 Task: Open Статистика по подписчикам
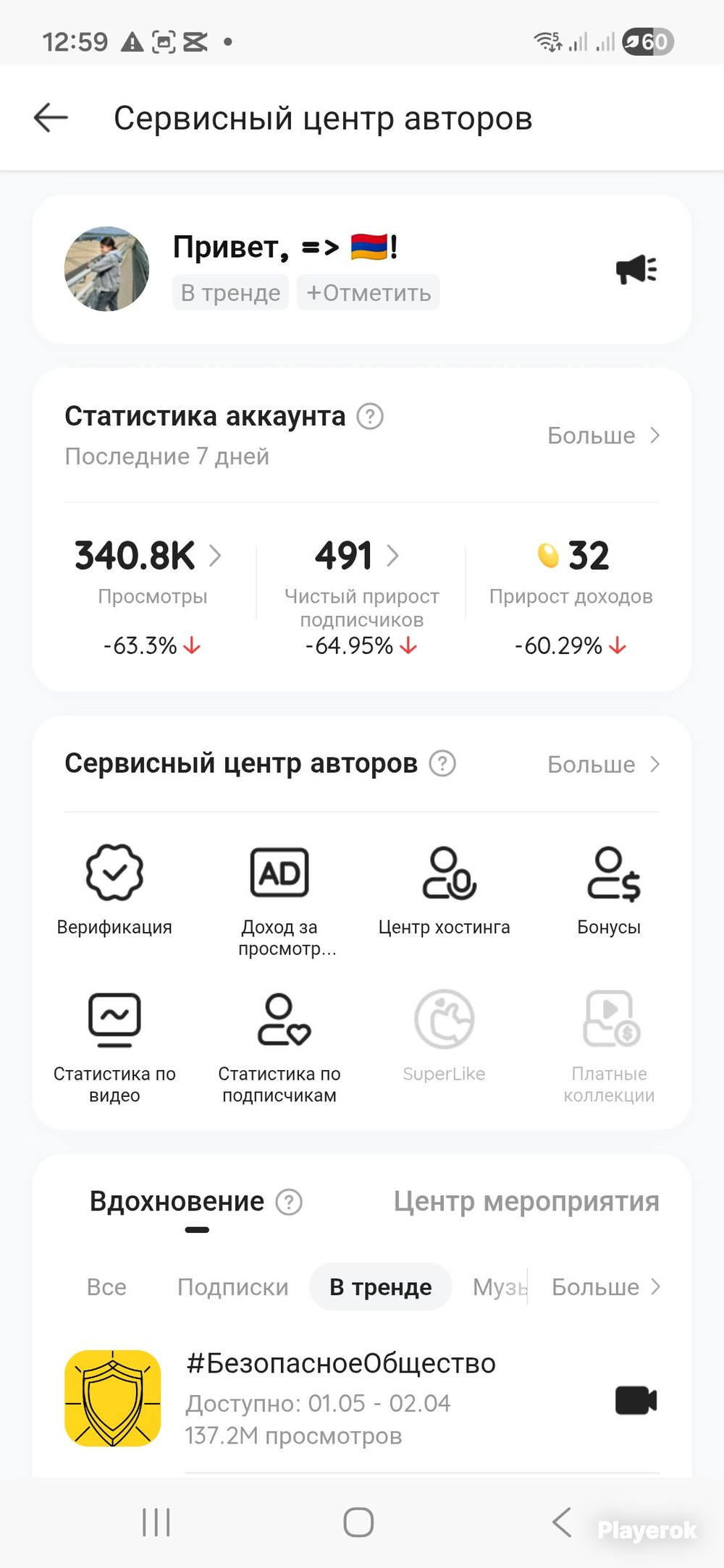tap(279, 1048)
